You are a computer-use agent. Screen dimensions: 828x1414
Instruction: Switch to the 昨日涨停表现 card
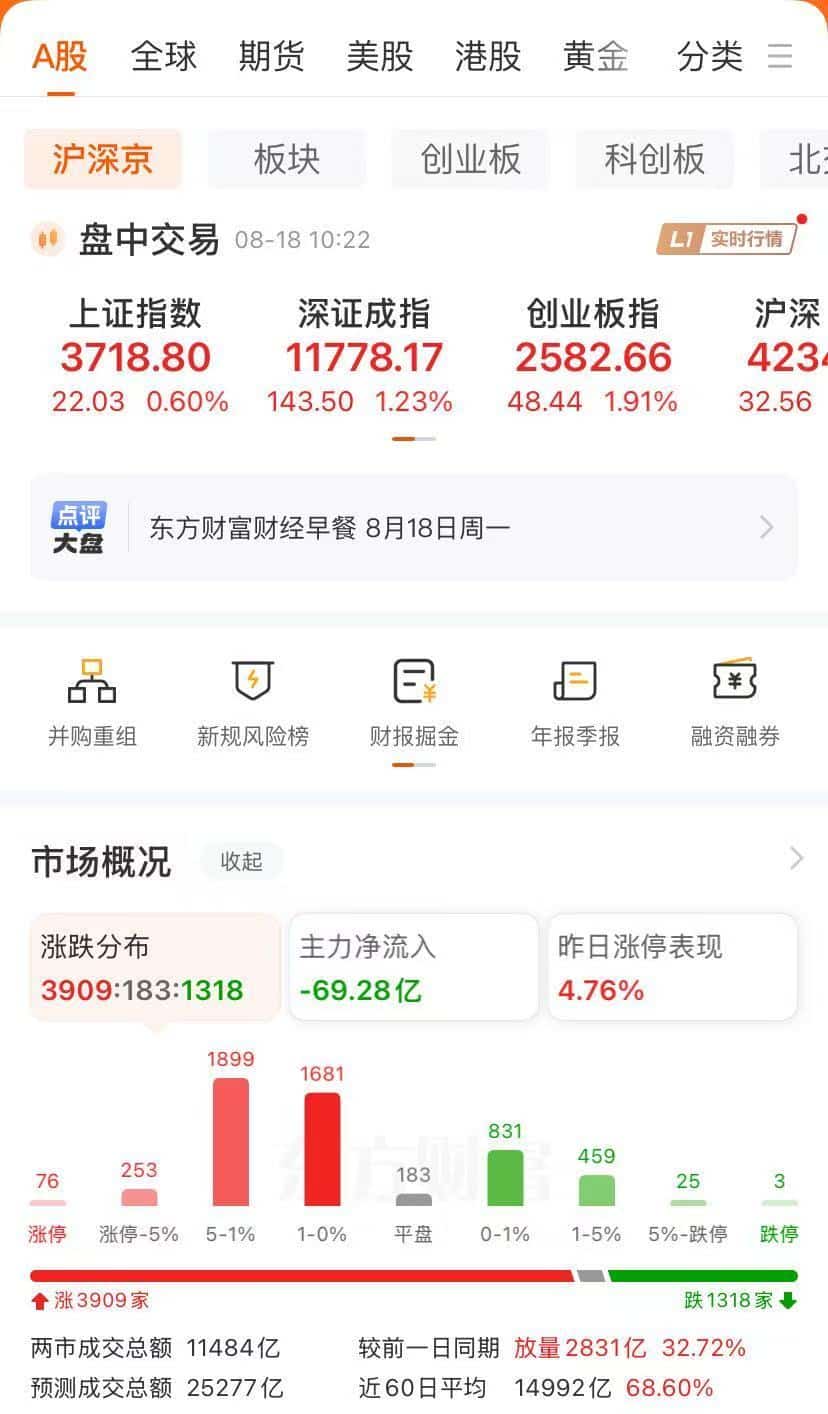[x=672, y=967]
